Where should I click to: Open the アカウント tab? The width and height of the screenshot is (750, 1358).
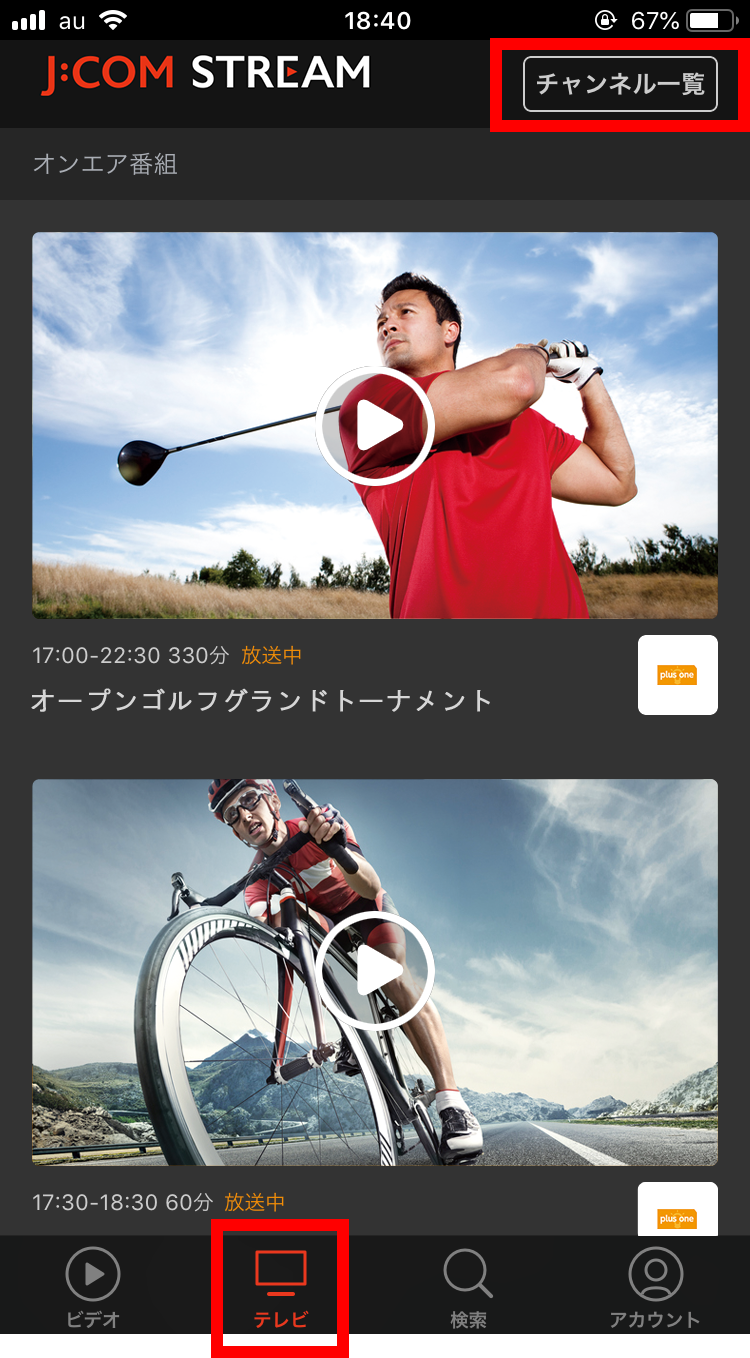pos(655,1289)
